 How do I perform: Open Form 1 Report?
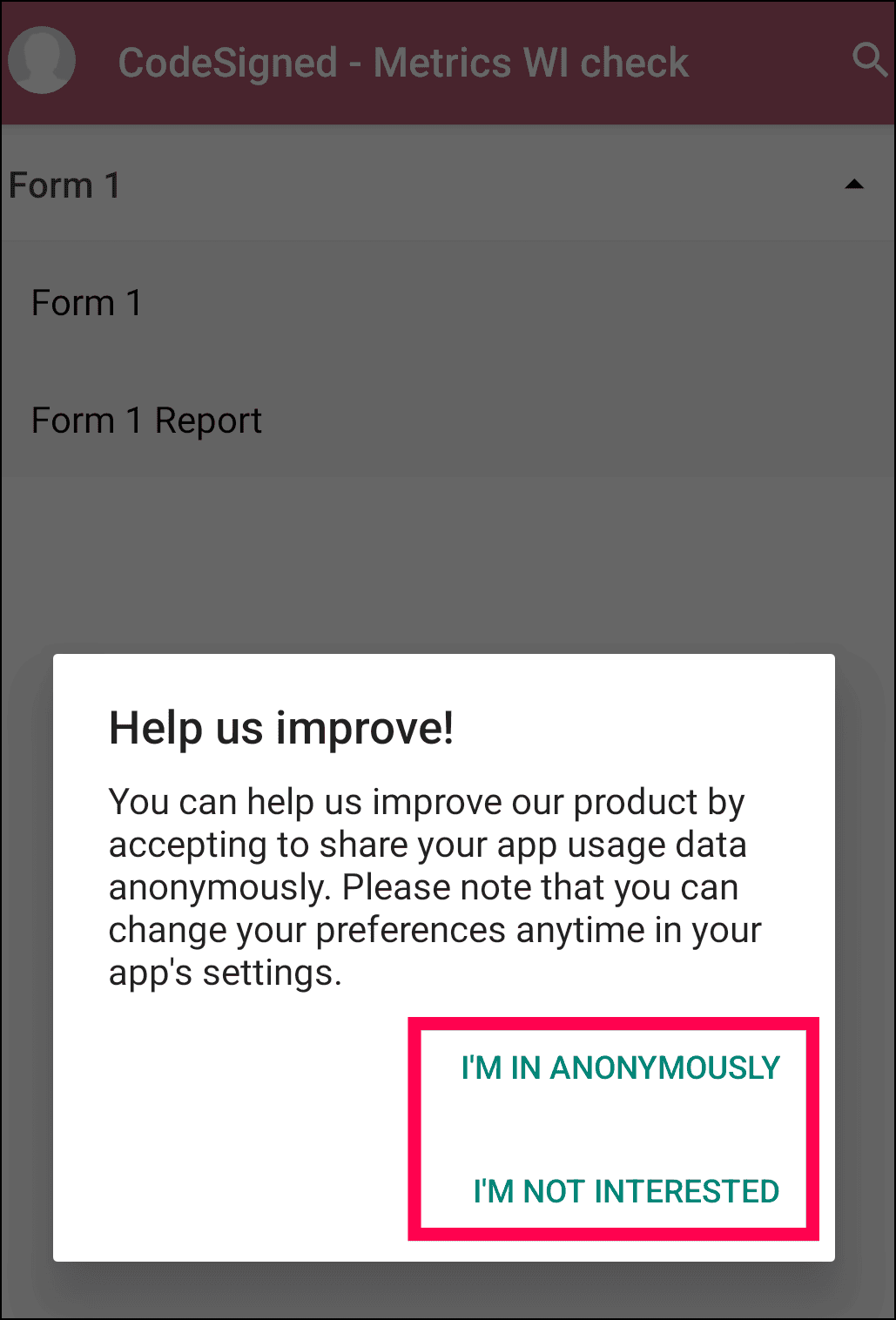tap(146, 421)
